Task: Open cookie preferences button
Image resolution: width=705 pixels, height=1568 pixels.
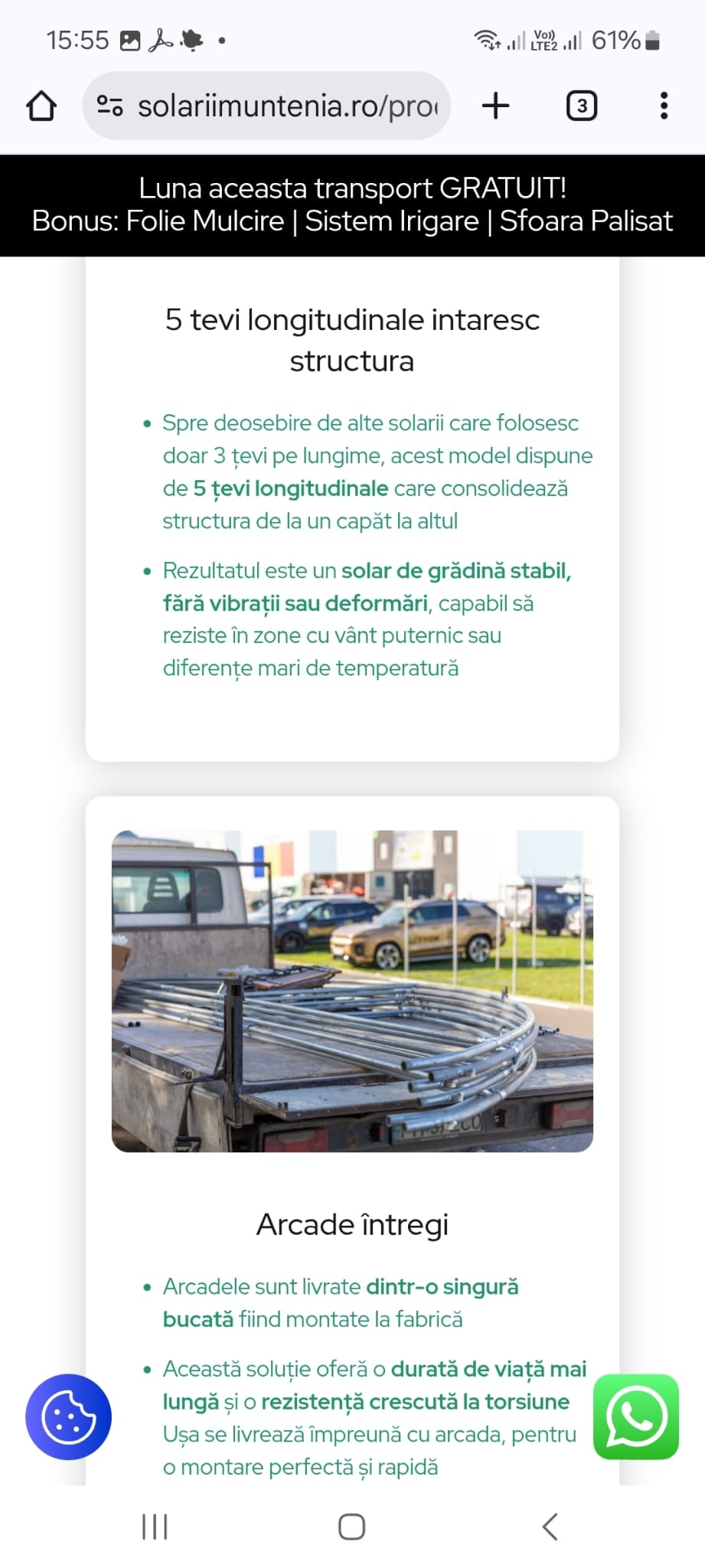Action: click(69, 1417)
